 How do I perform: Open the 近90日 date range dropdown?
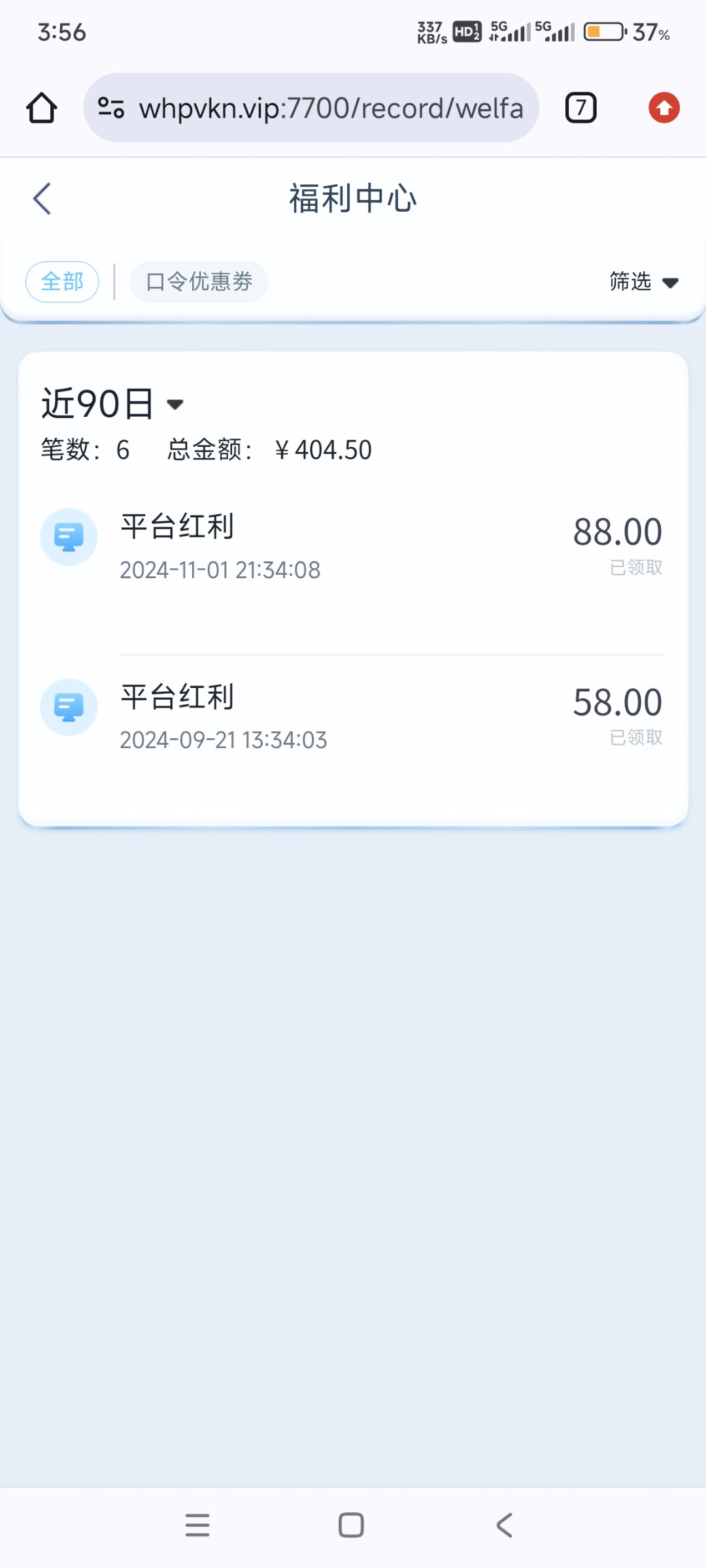(x=112, y=403)
